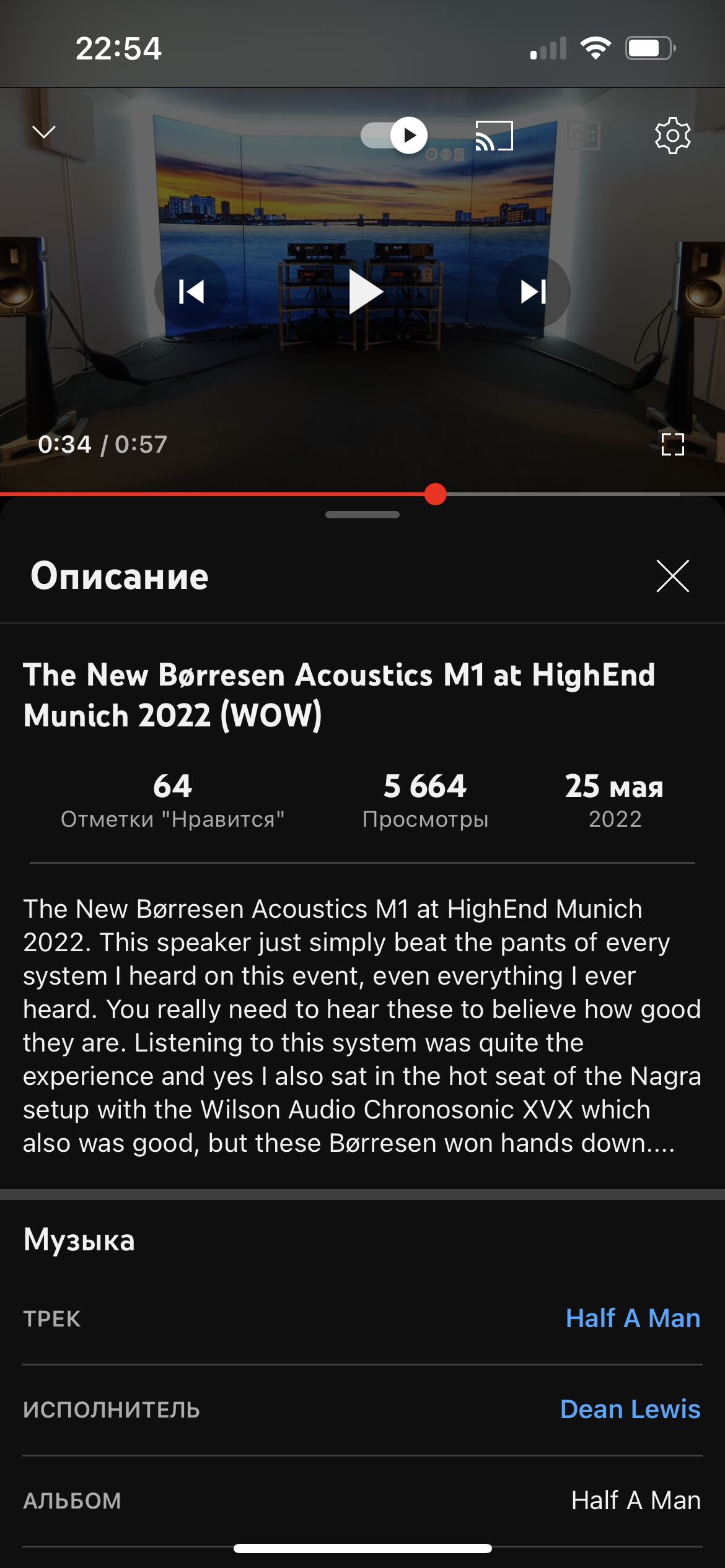Cast the video to another device
The height and width of the screenshot is (1568, 725).
click(494, 136)
